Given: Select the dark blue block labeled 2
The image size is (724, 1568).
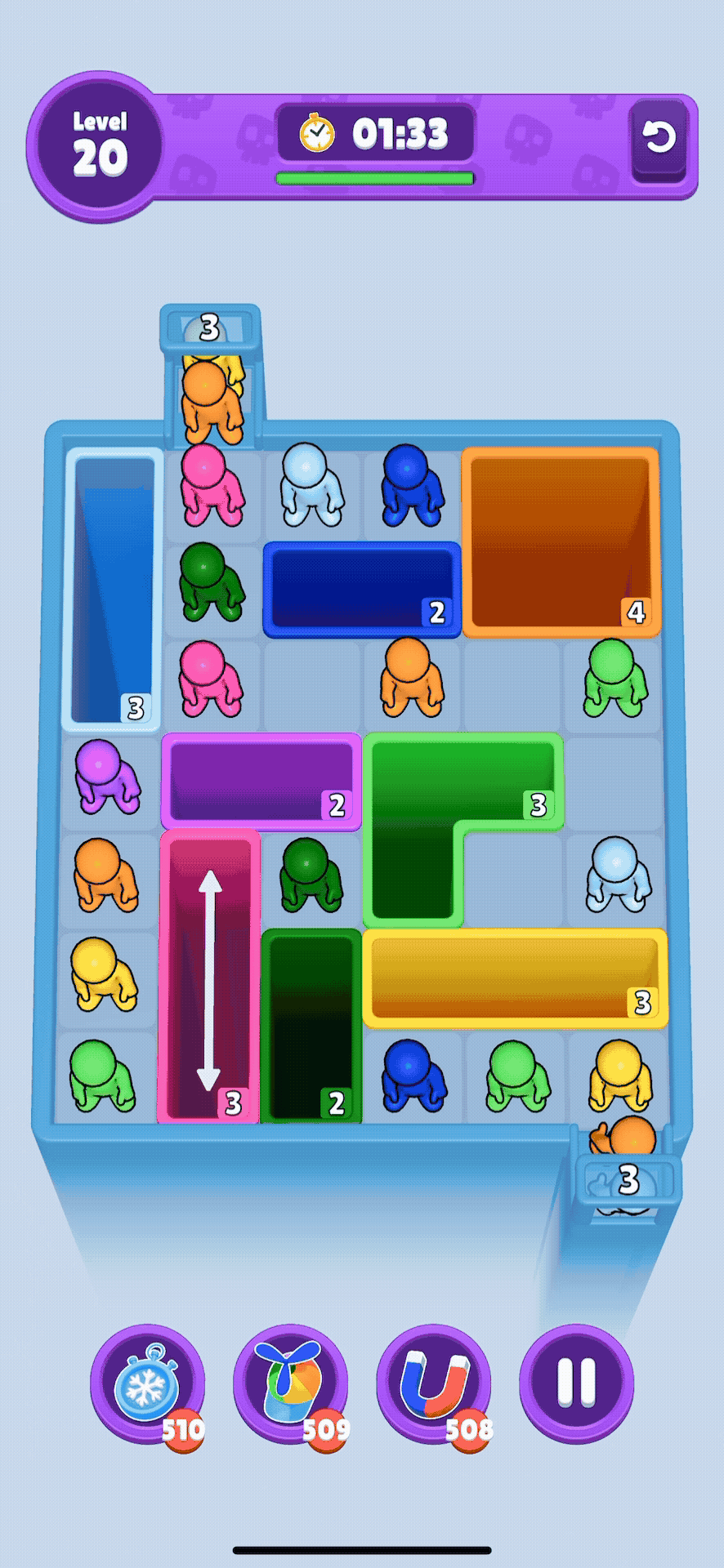Looking at the screenshot, I should (x=361, y=588).
